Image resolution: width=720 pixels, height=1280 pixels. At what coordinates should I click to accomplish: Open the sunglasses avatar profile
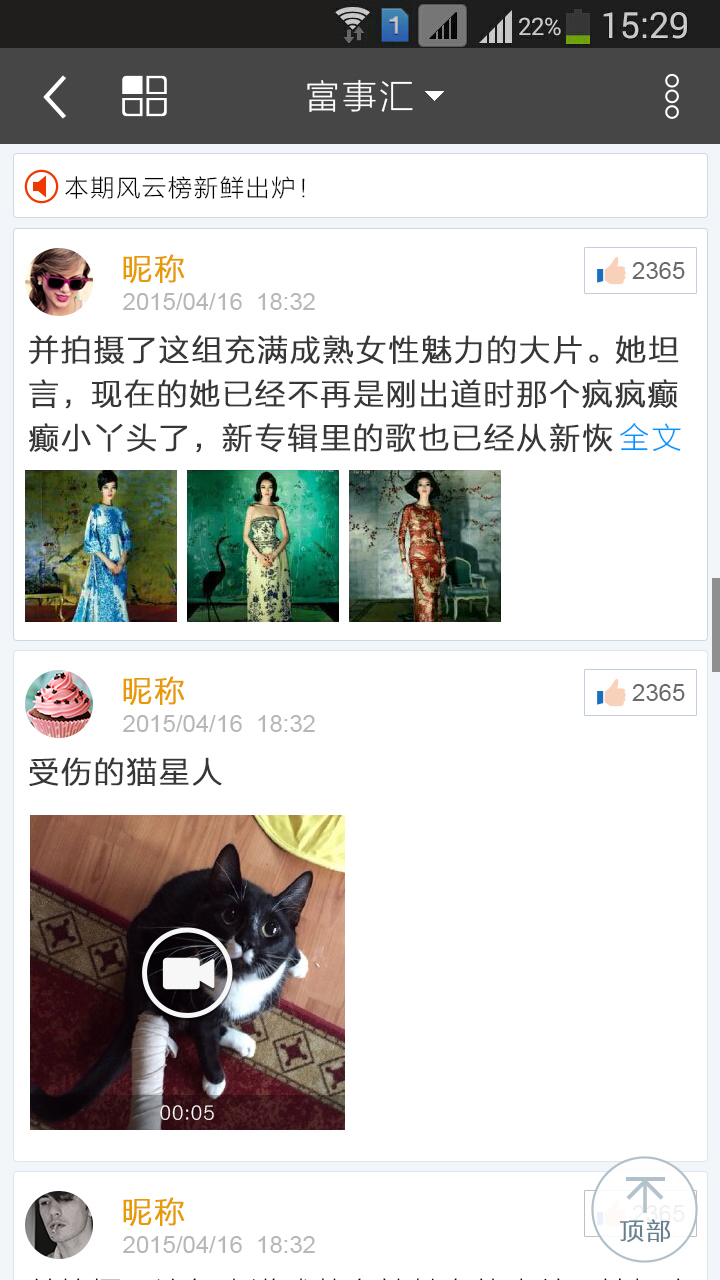[x=59, y=282]
